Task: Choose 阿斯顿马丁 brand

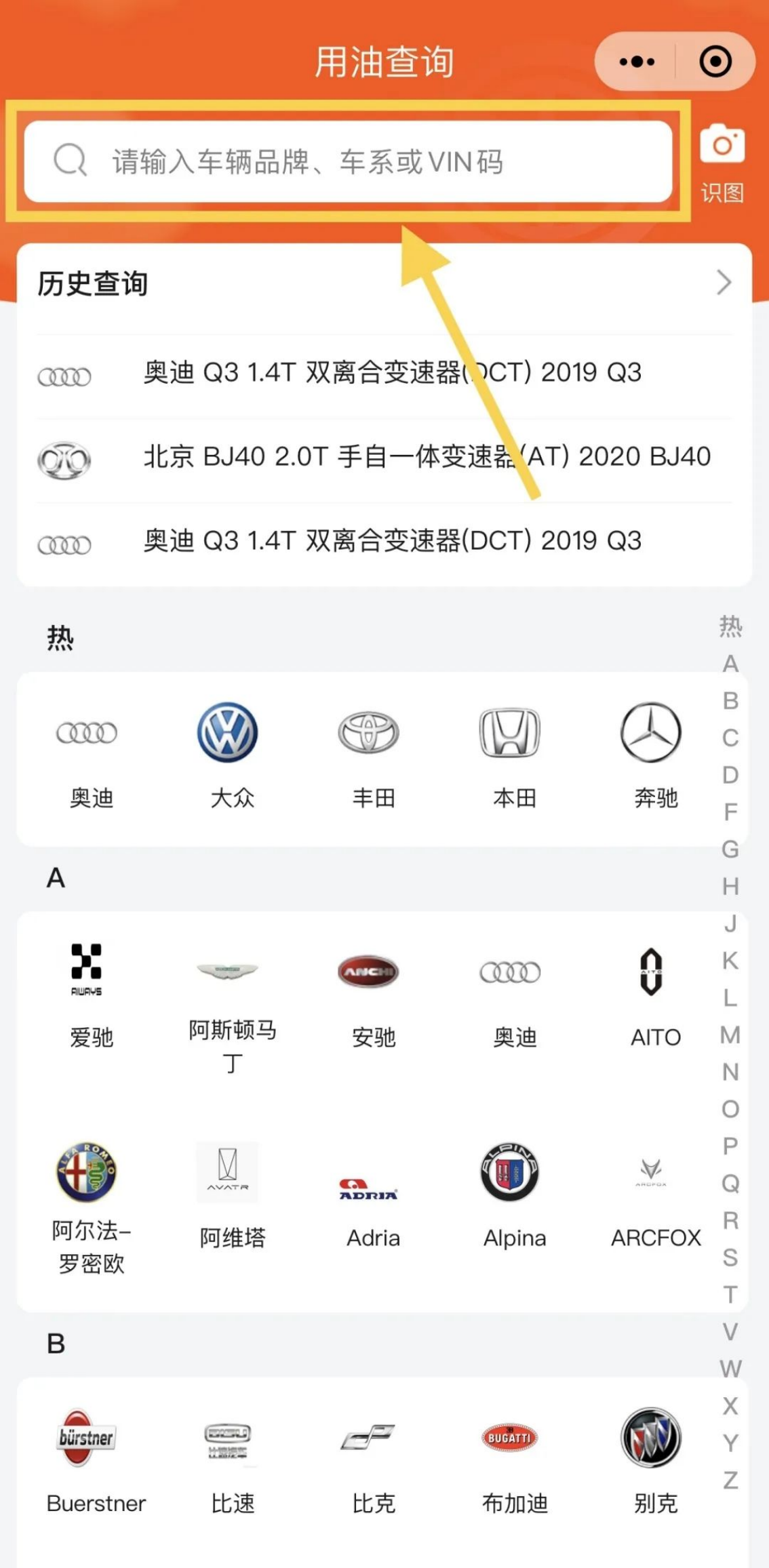Action: (232, 1009)
